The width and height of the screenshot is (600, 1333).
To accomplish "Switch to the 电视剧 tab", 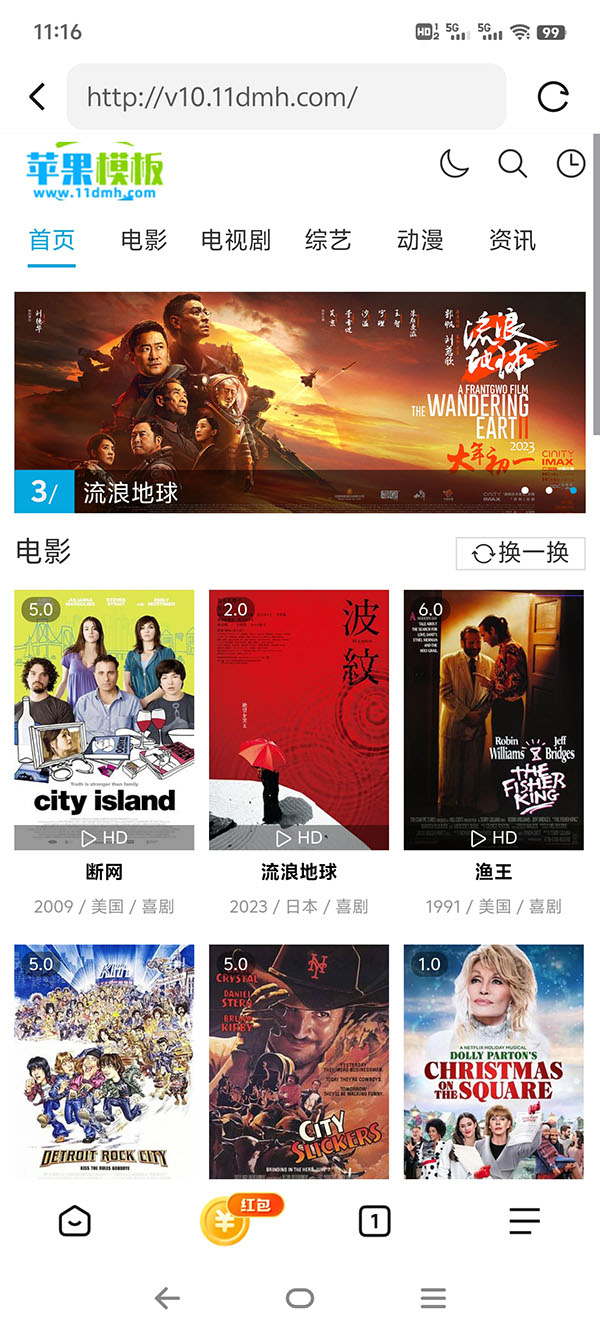I will pos(236,240).
